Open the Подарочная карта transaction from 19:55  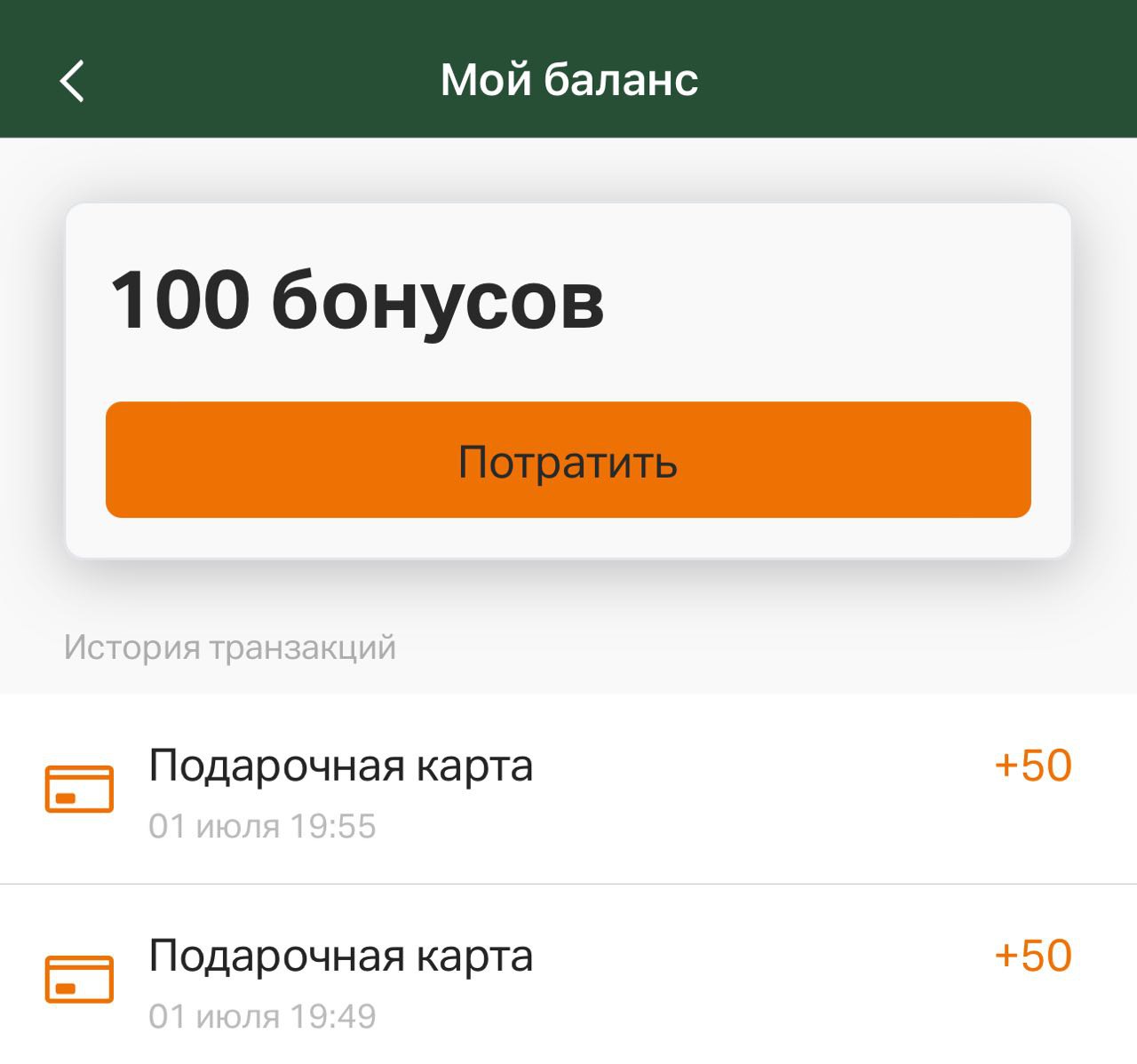pos(567,790)
